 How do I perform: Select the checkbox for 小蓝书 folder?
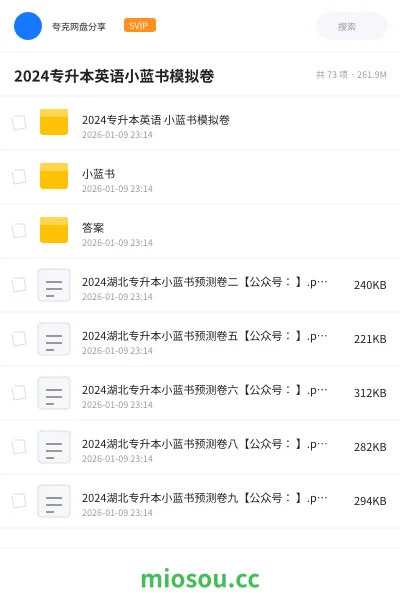[x=19, y=177]
